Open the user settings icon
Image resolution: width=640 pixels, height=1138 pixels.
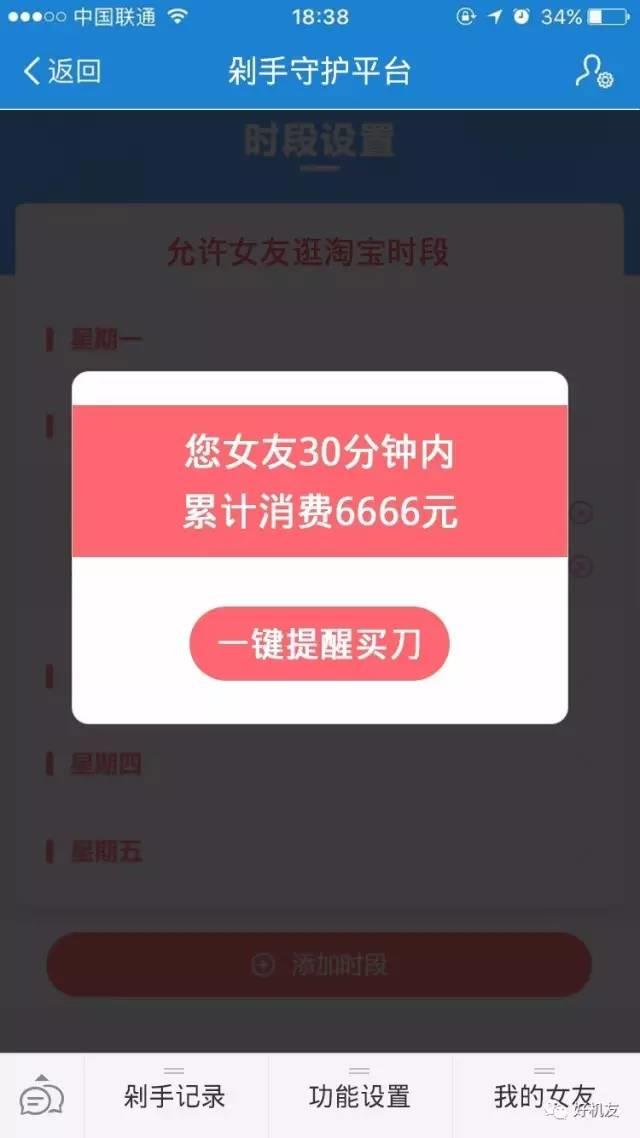[593, 71]
